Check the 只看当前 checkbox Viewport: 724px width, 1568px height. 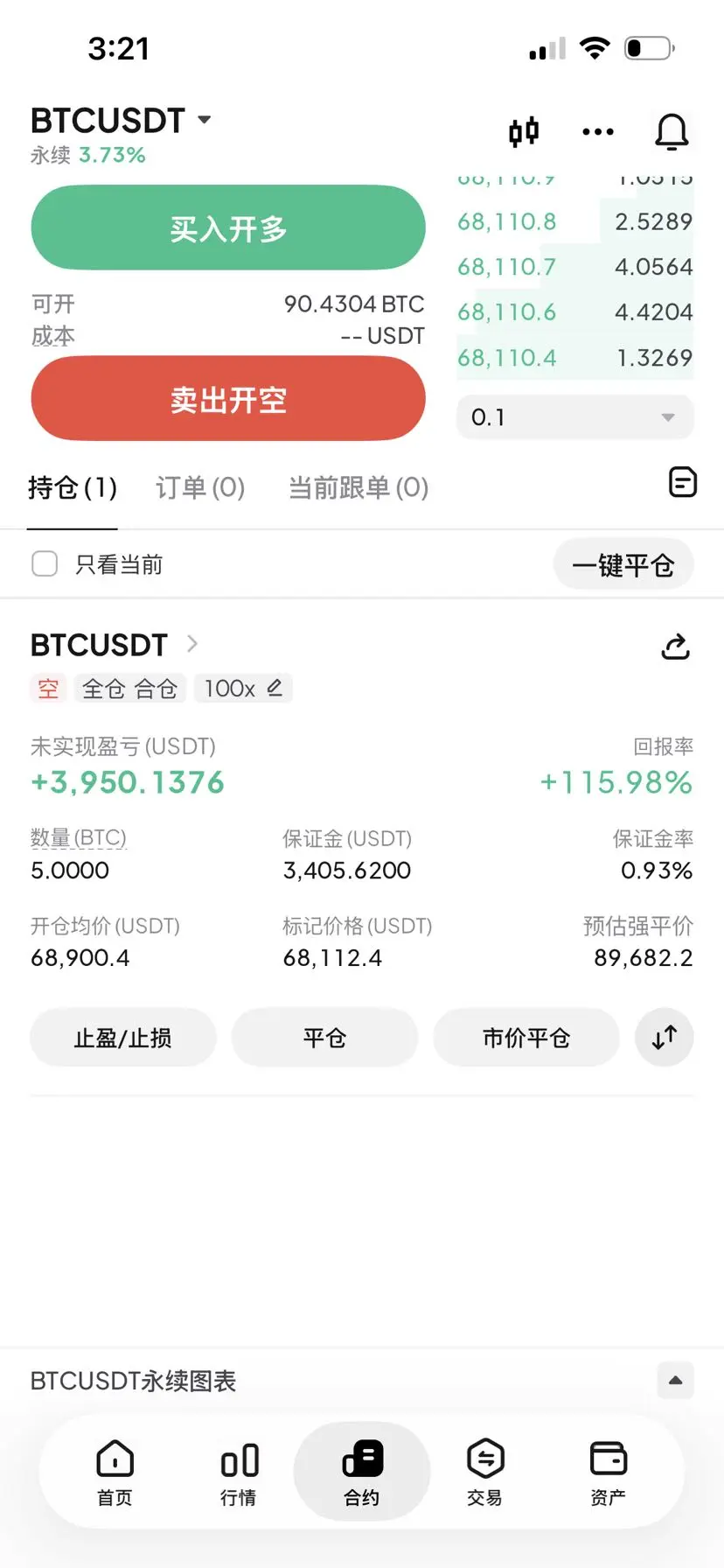click(x=45, y=564)
